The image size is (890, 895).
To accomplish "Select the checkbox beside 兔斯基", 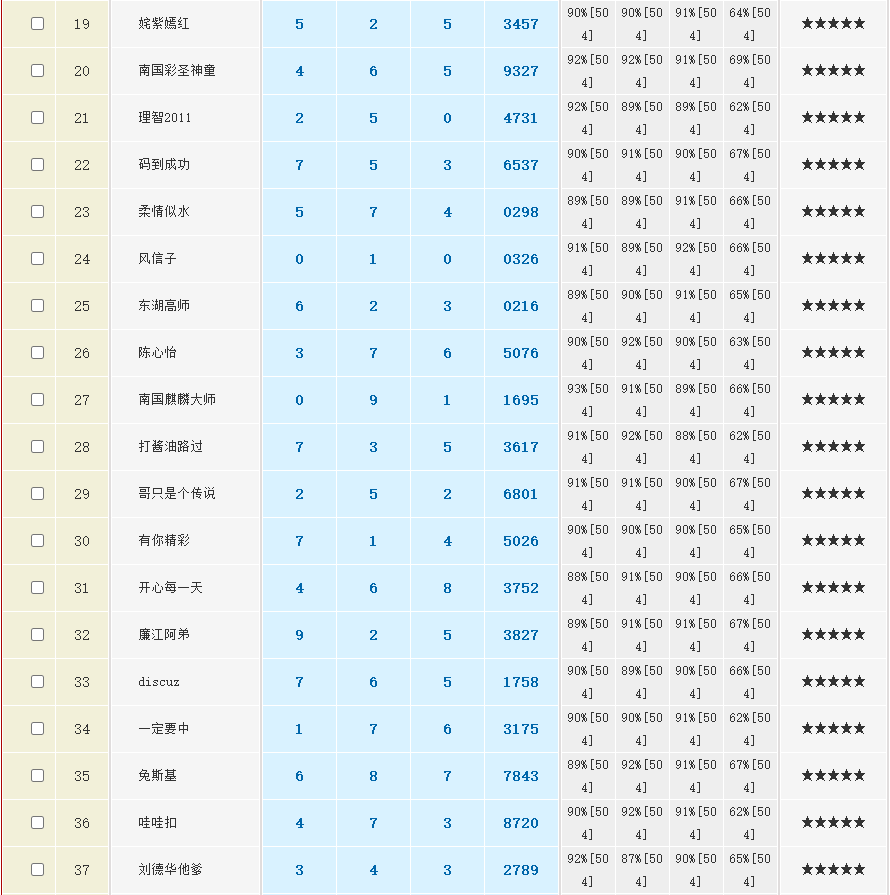I will (x=38, y=775).
